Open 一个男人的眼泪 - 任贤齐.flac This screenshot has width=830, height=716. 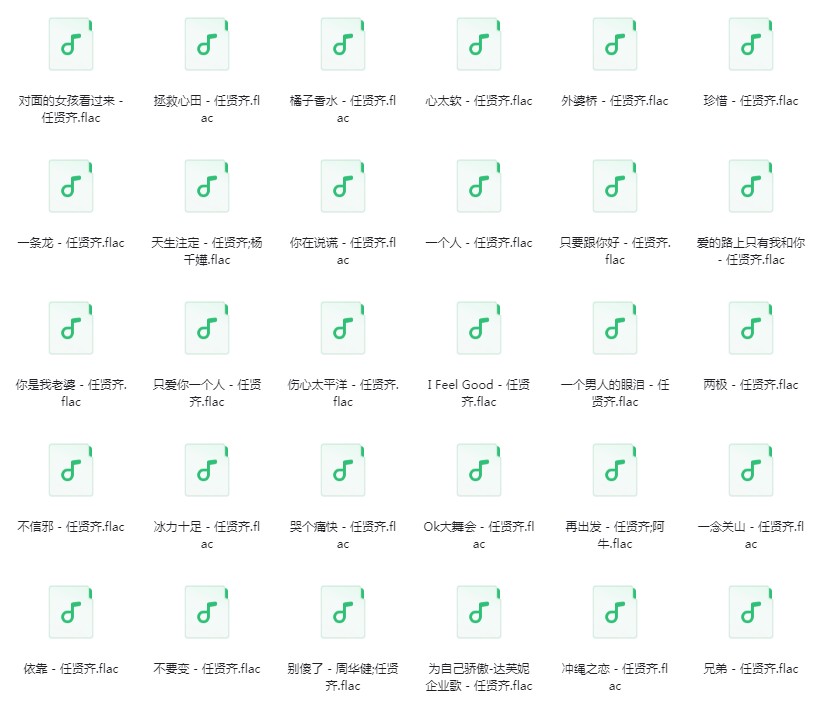(x=615, y=328)
